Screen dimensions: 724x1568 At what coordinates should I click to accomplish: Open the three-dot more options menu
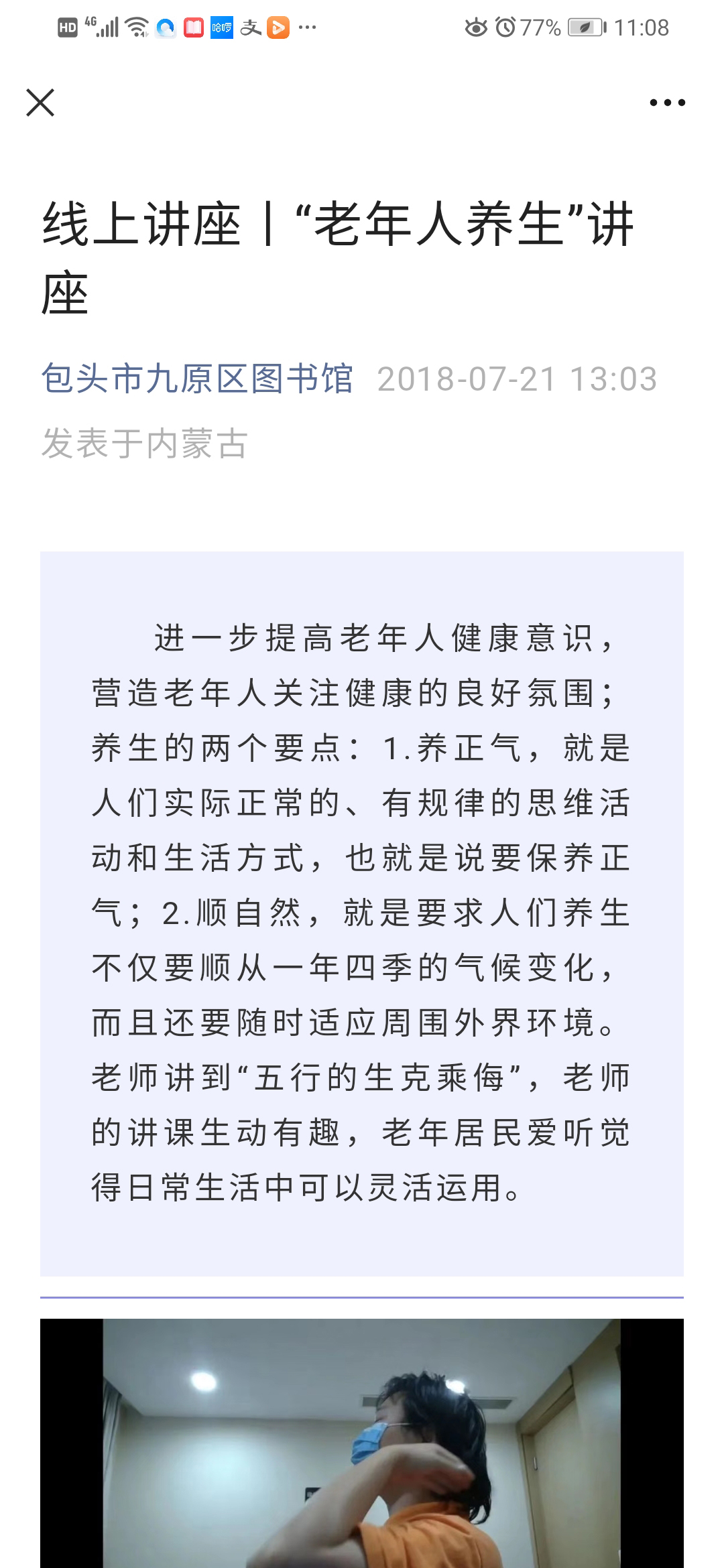[667, 103]
